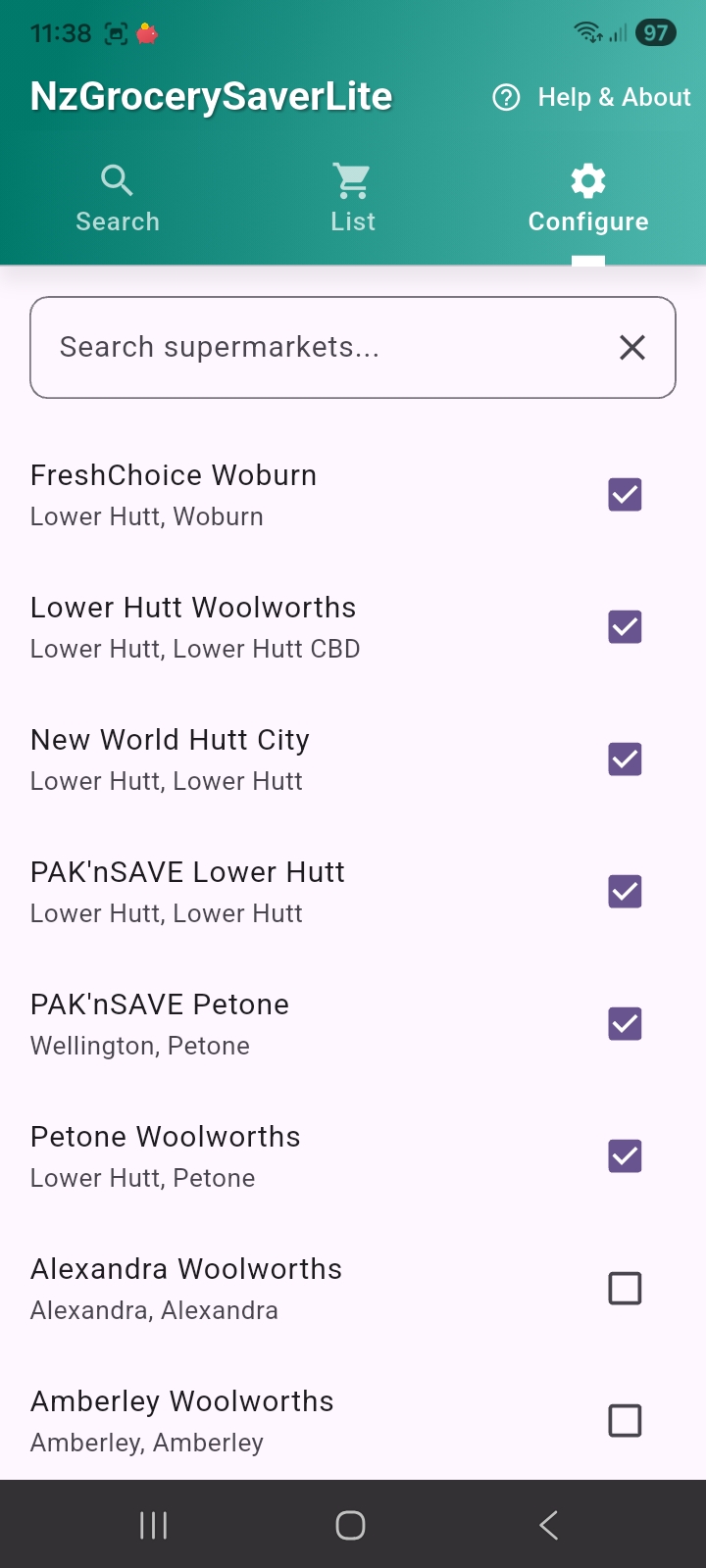Tap the Android back navigation button

point(547,1524)
